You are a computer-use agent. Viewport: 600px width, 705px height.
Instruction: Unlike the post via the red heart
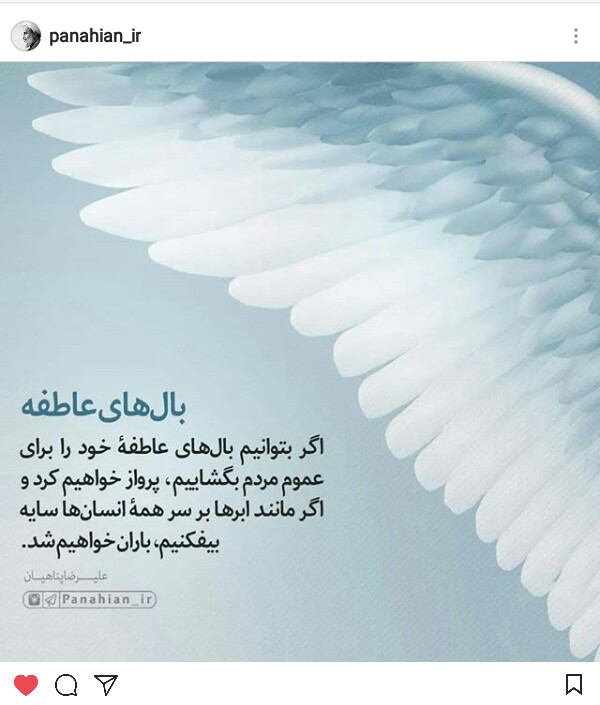(26, 685)
